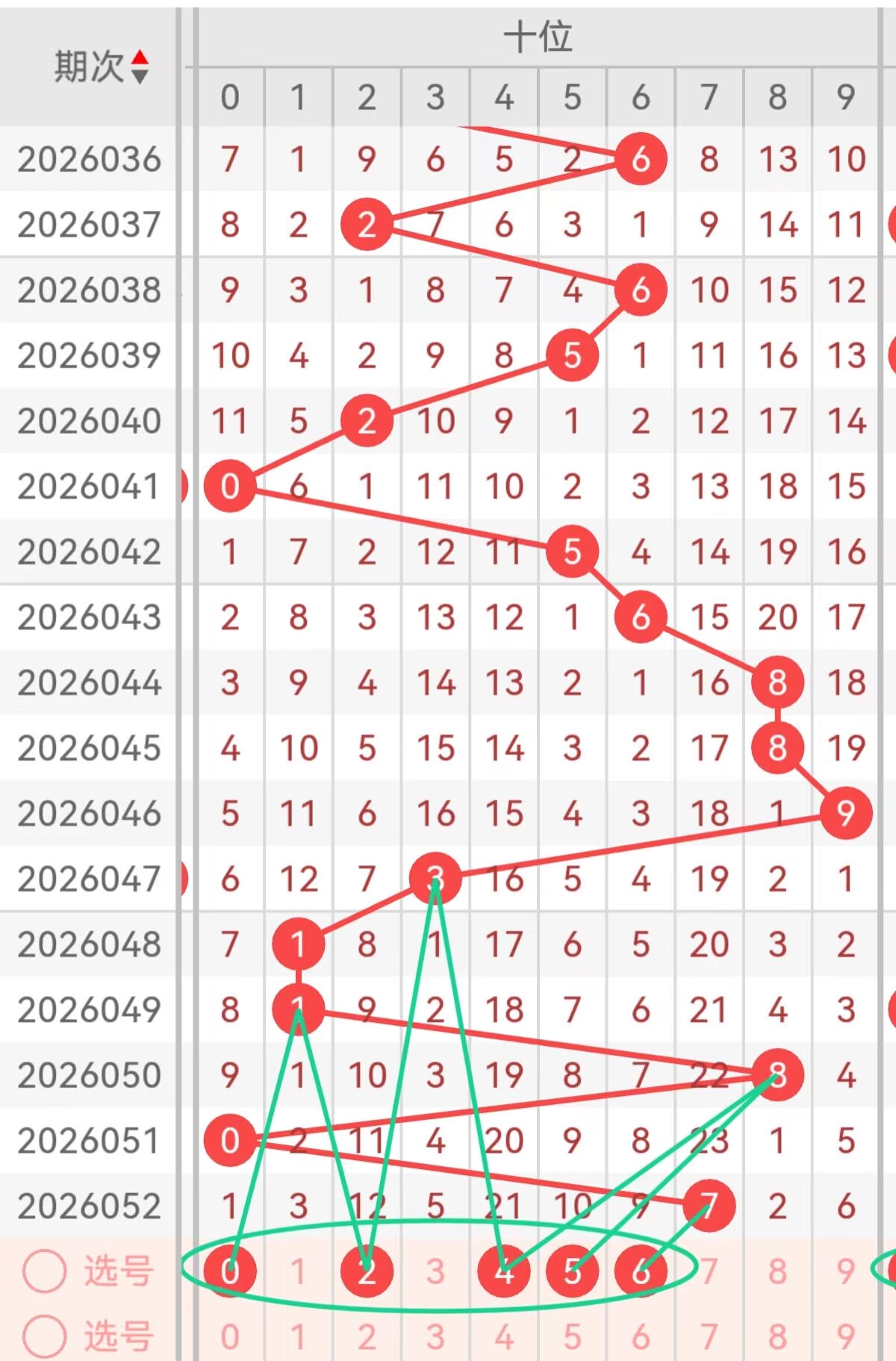The height and width of the screenshot is (1361, 896).
Task: Pick number 3 in the first 选号 row
Action: [435, 1271]
